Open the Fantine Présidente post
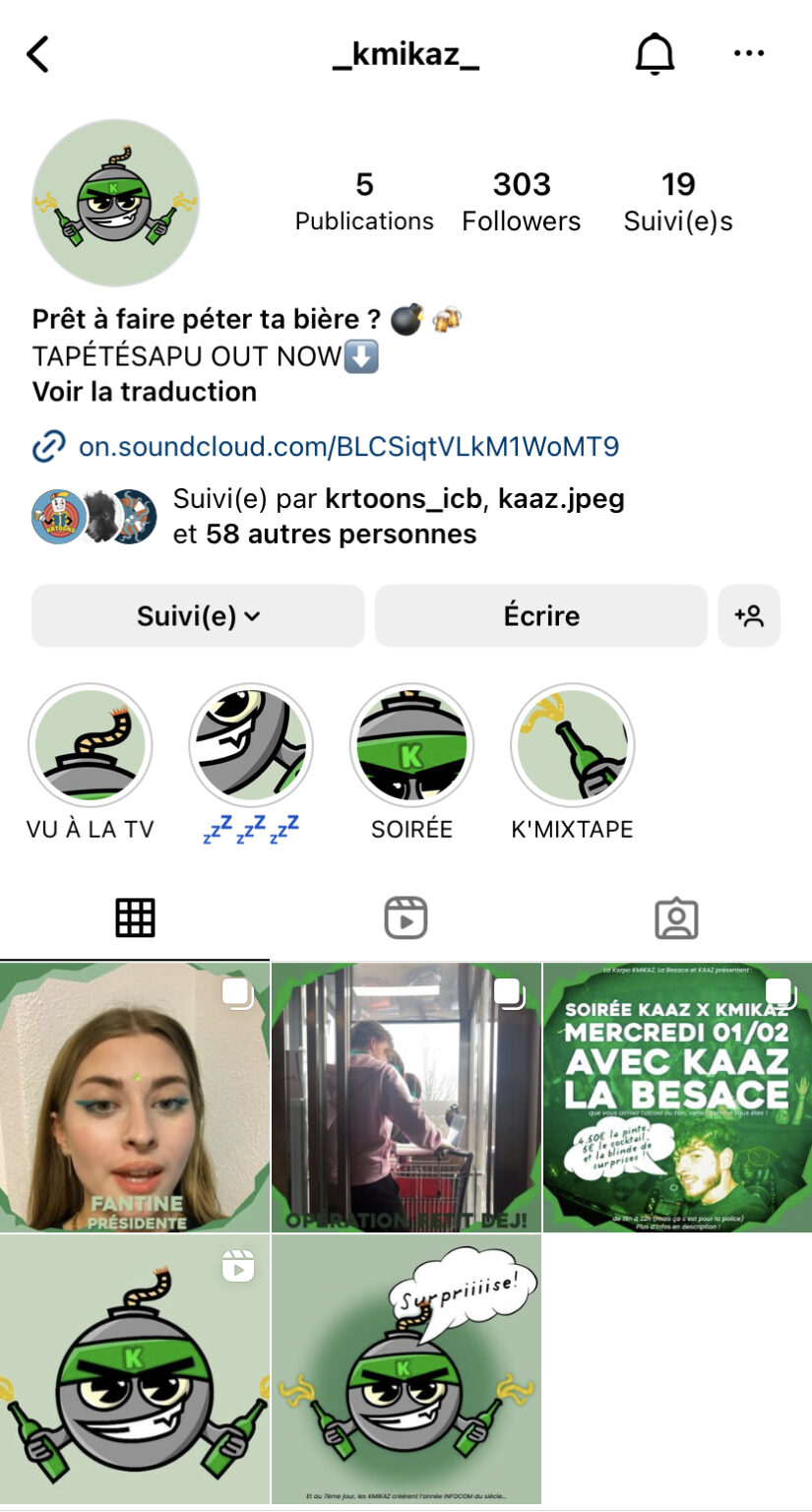 click(x=135, y=1098)
